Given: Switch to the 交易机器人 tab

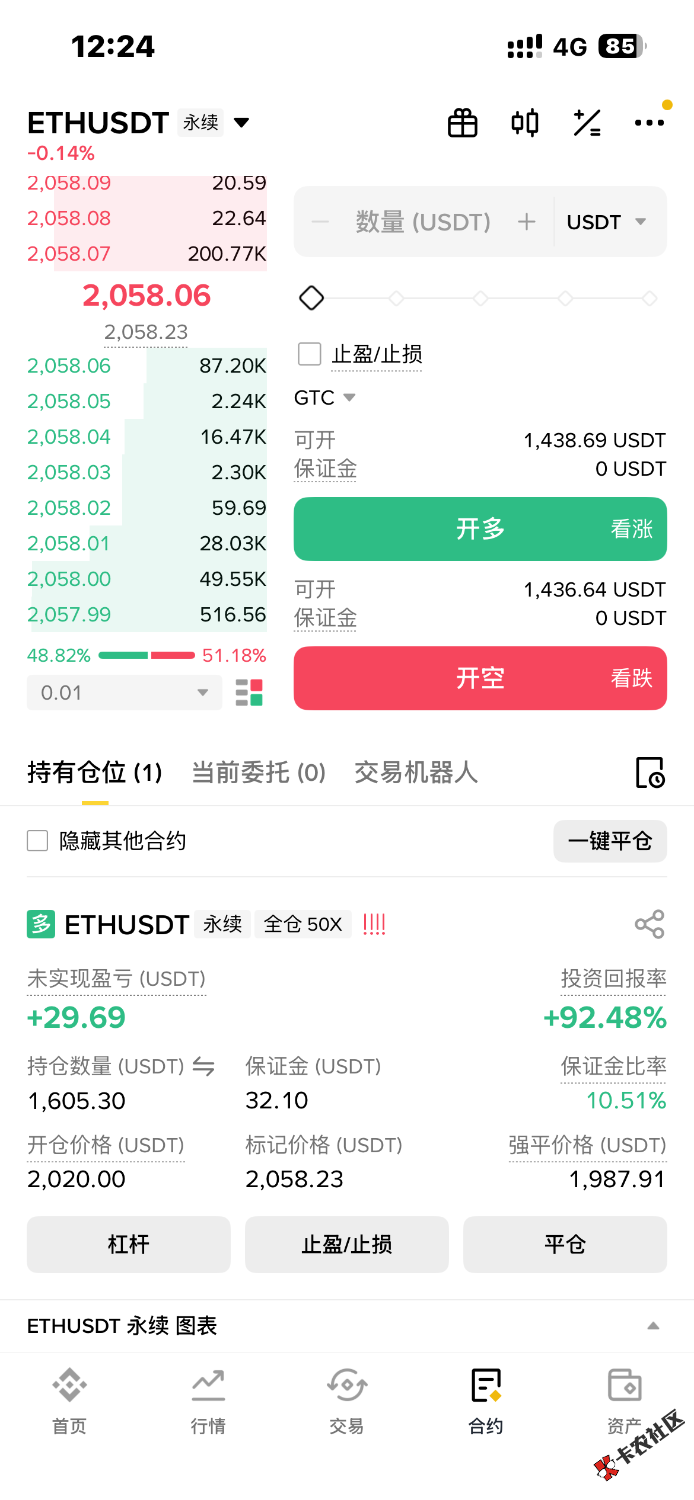Looking at the screenshot, I should coord(416,772).
